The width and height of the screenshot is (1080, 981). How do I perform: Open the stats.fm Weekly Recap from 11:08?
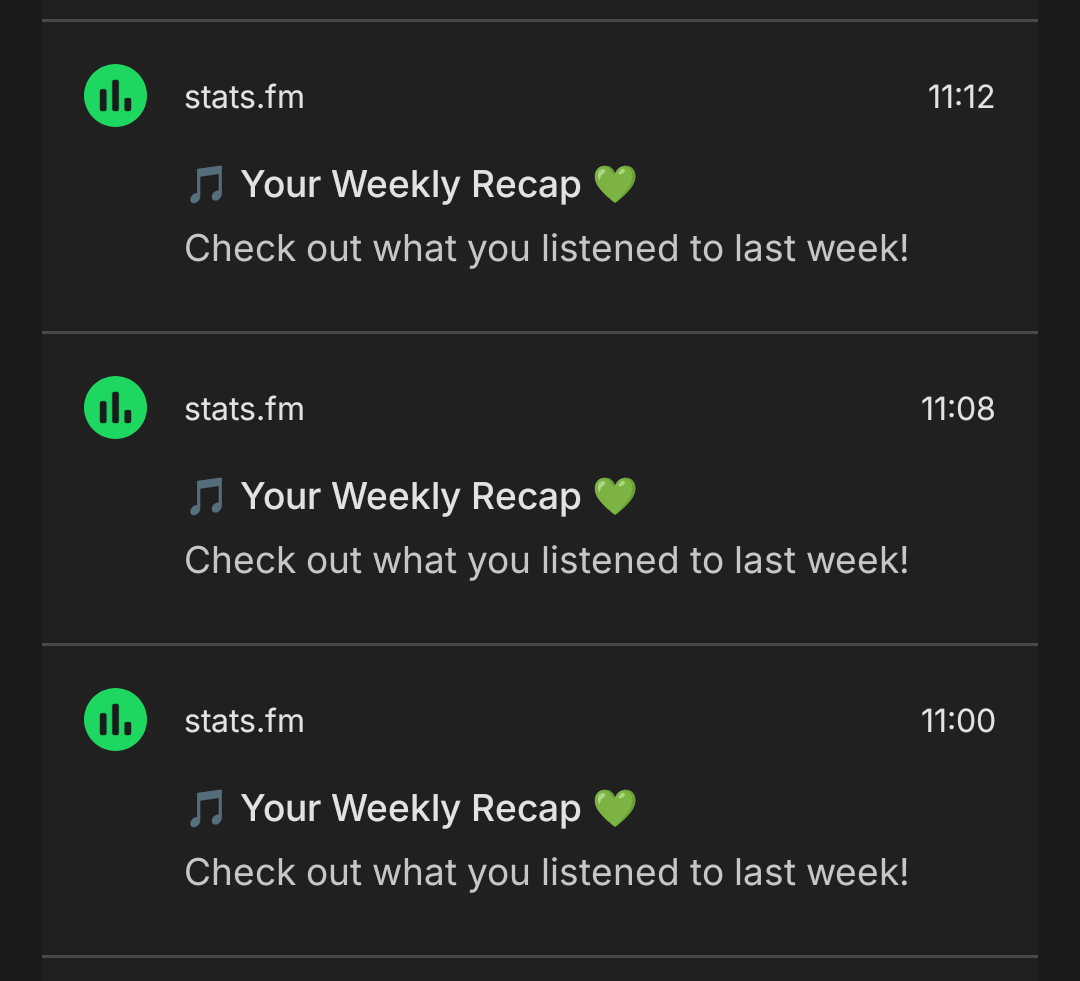pos(540,497)
